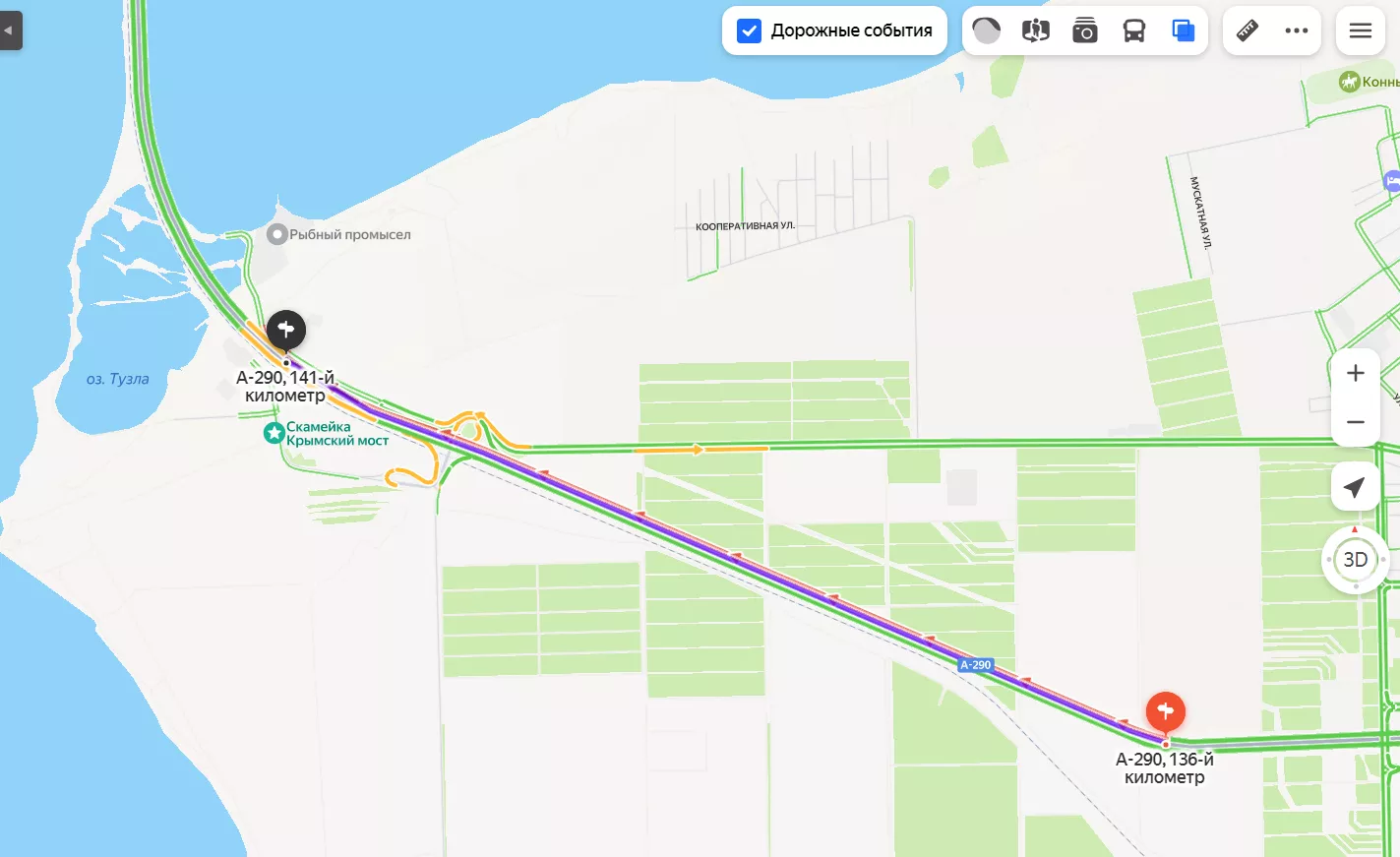Tap the red А-290, 136-й километр marker

[1166, 711]
